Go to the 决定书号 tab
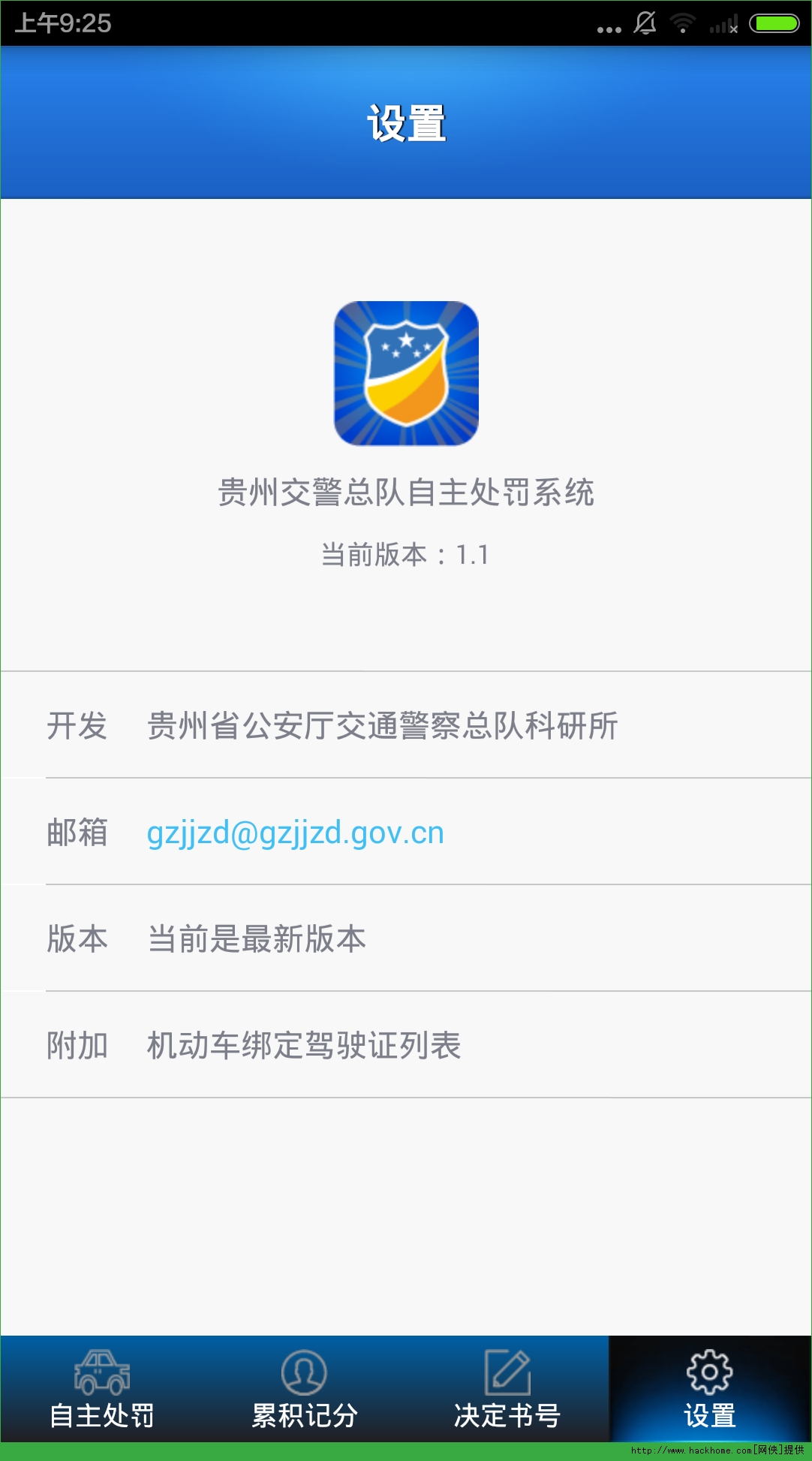 (x=507, y=1389)
